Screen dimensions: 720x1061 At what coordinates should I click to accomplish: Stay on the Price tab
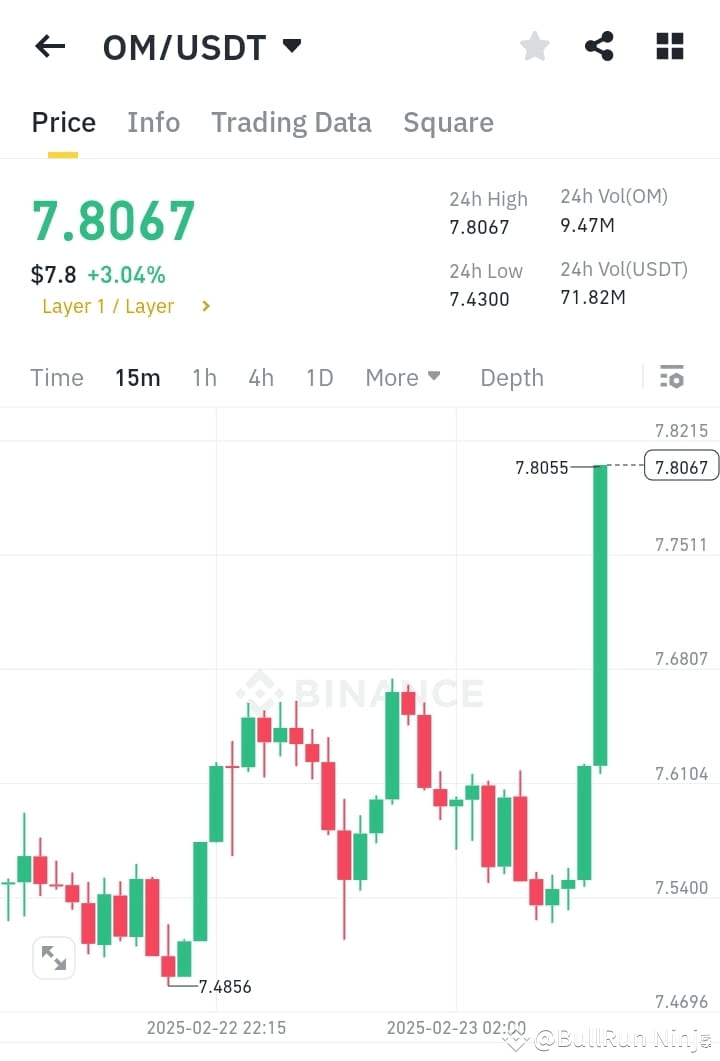tap(63, 122)
